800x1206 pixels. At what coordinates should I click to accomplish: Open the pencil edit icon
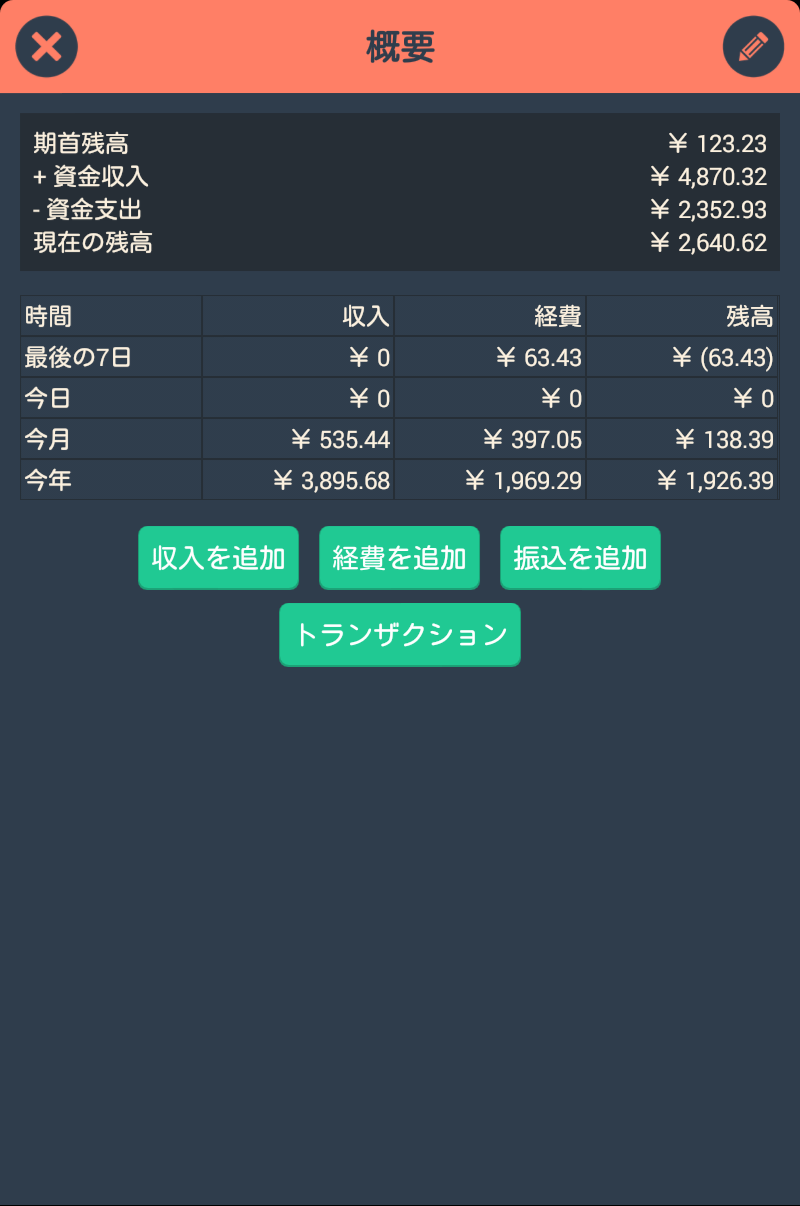click(x=753, y=47)
